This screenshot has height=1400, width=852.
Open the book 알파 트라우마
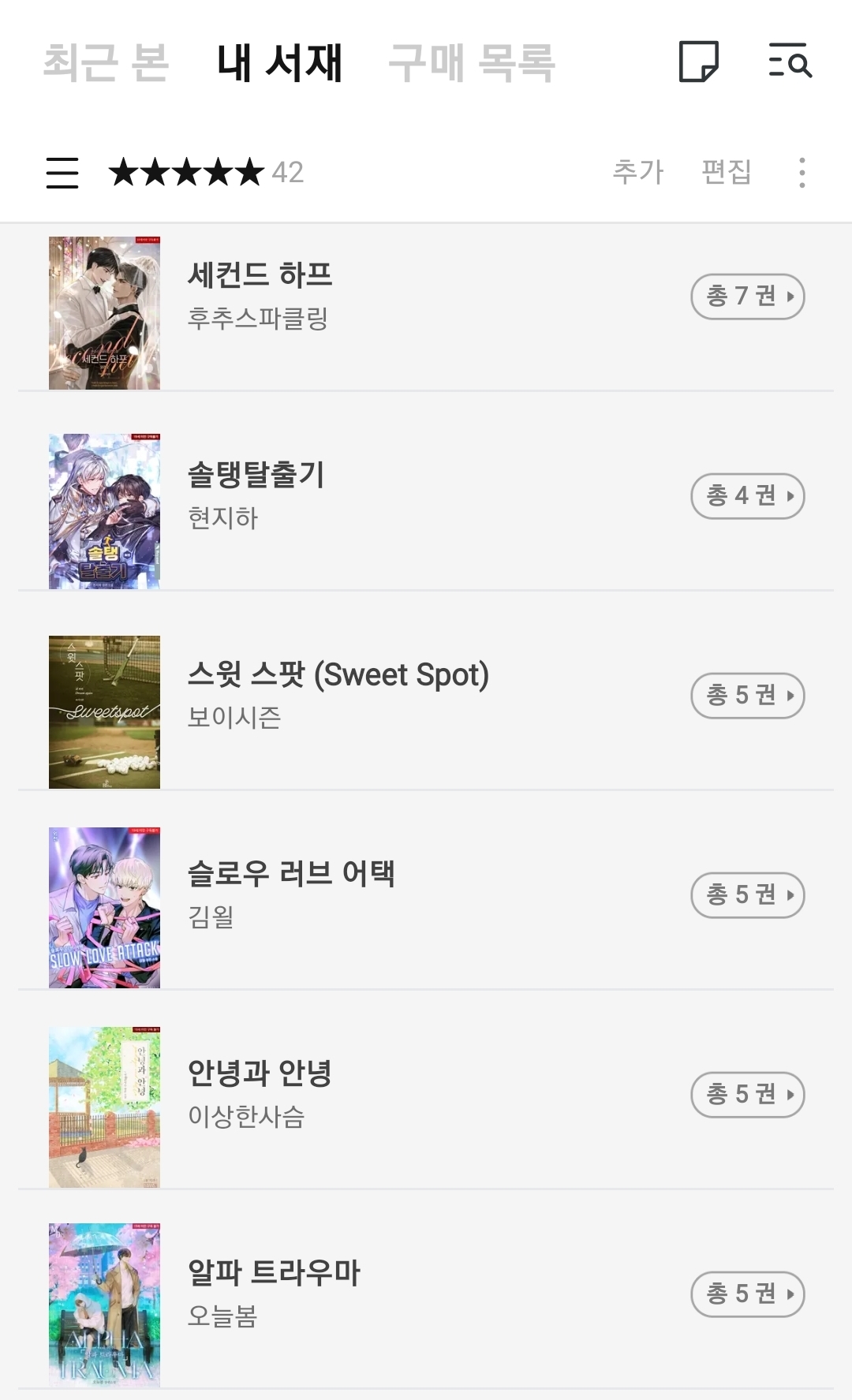(x=274, y=1273)
